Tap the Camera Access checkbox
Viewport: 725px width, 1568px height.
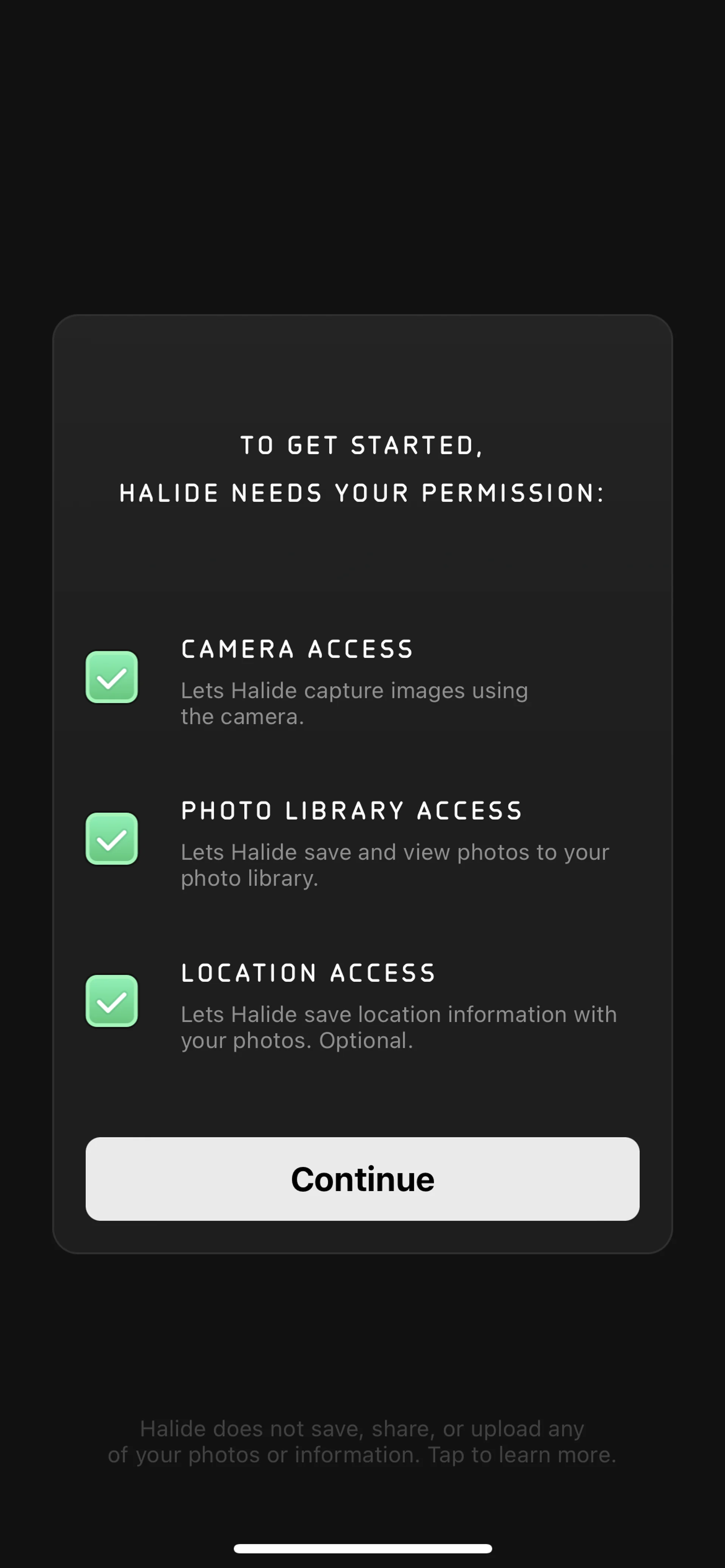click(x=111, y=677)
